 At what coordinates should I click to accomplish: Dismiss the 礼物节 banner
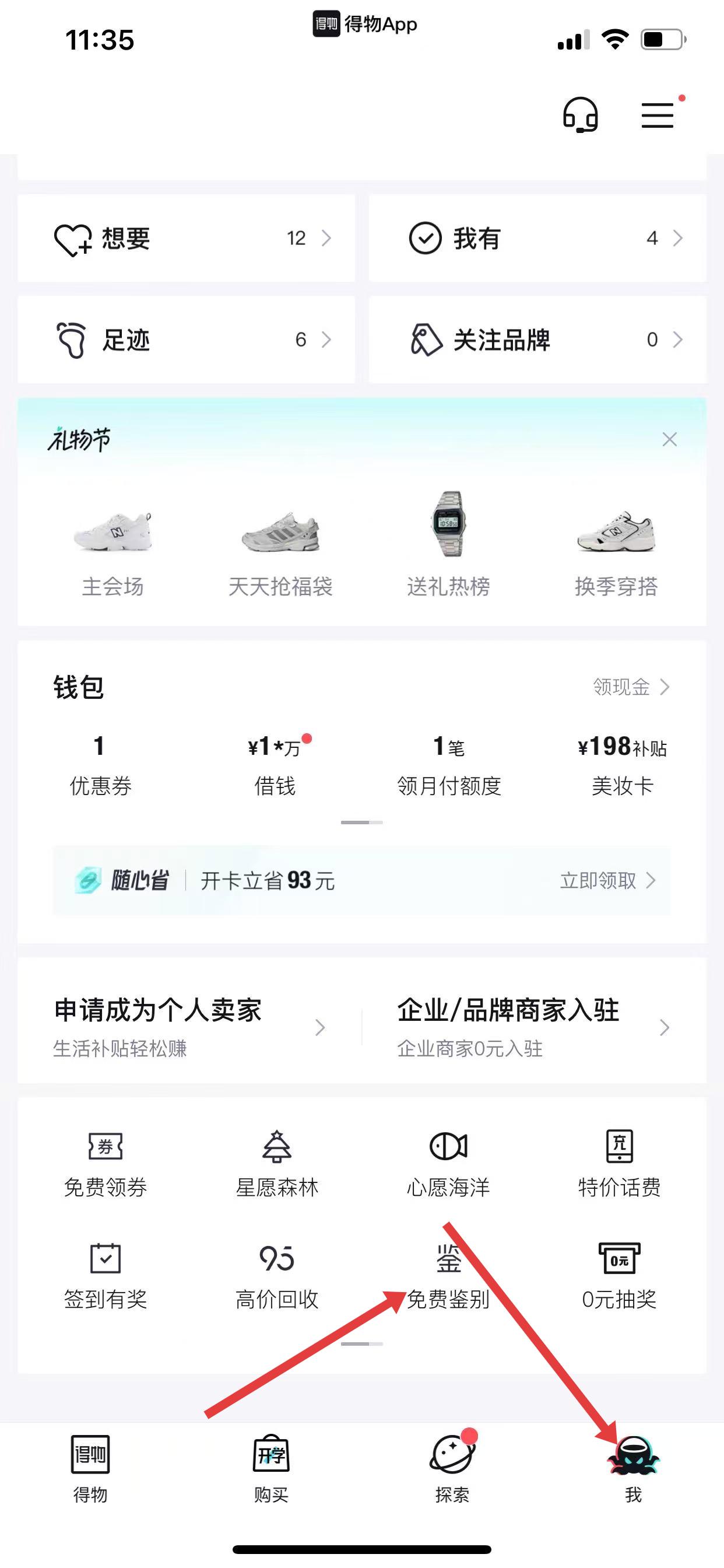pyautogui.click(x=669, y=439)
